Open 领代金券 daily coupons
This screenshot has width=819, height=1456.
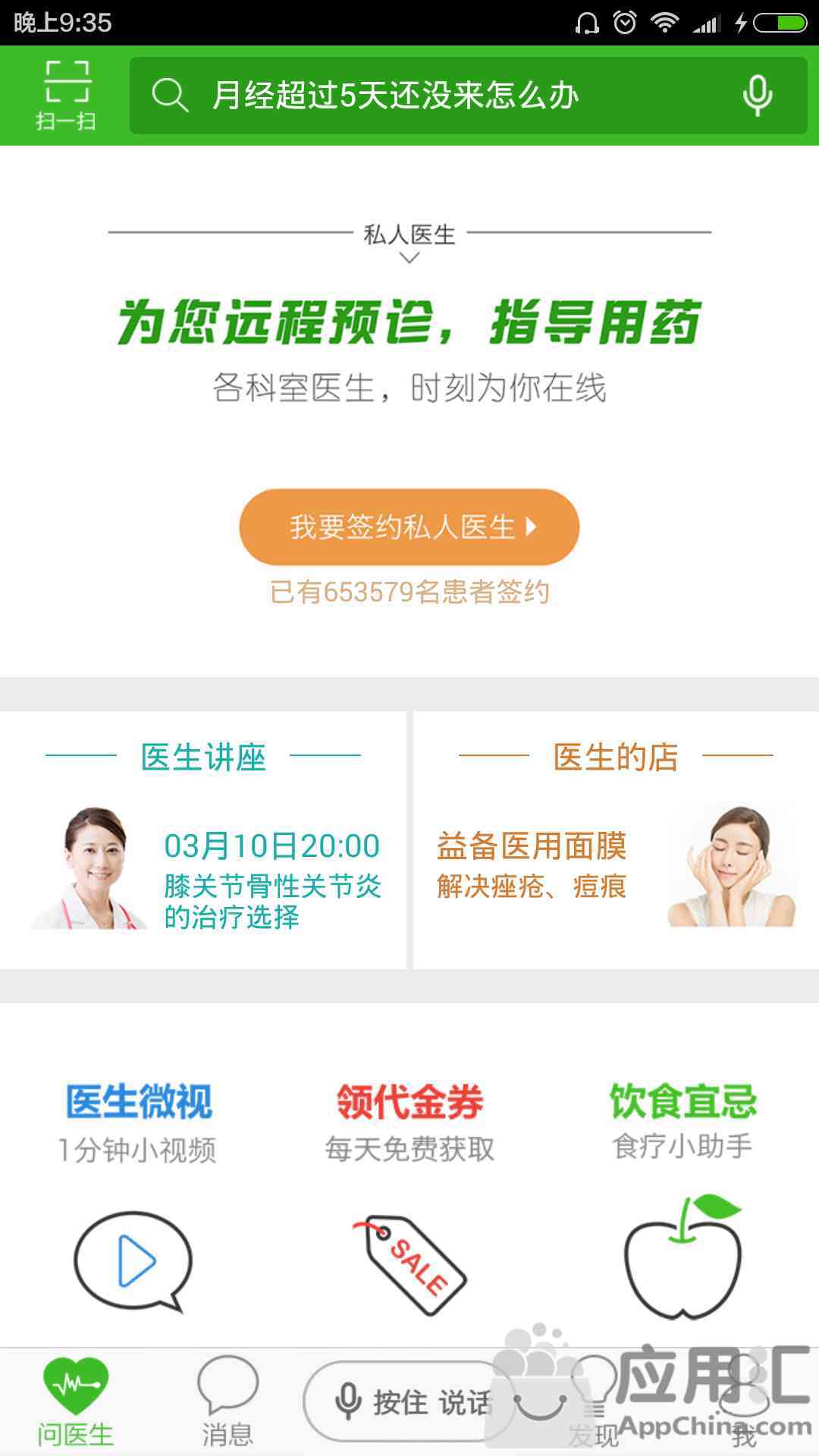pyautogui.click(x=409, y=1198)
